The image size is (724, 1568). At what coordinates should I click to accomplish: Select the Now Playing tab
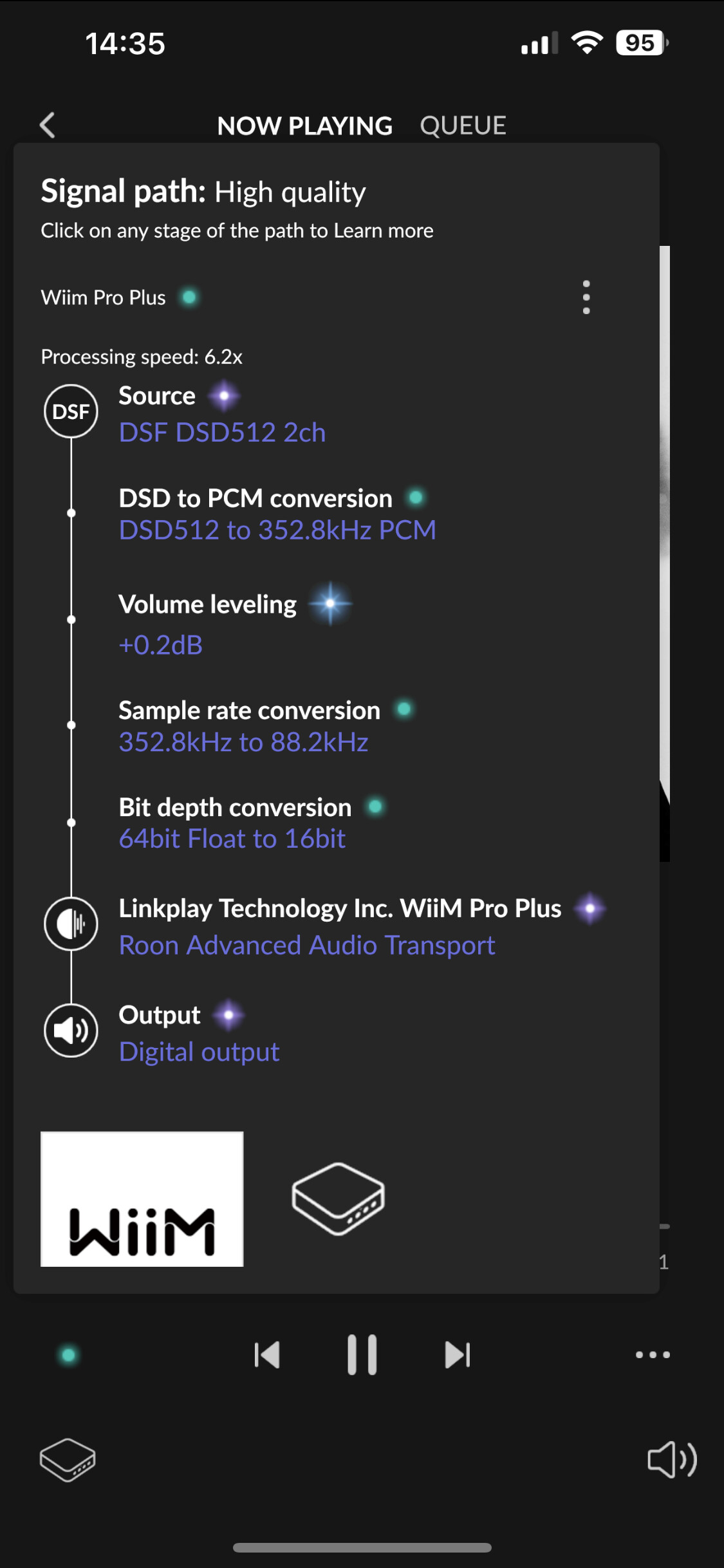coord(305,126)
